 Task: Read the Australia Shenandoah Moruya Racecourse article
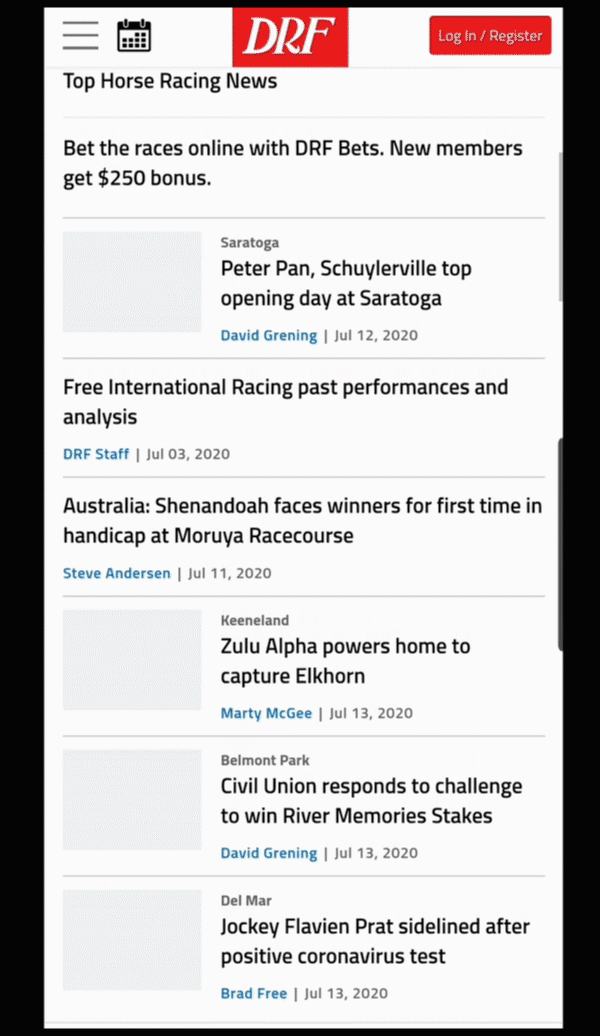point(302,520)
